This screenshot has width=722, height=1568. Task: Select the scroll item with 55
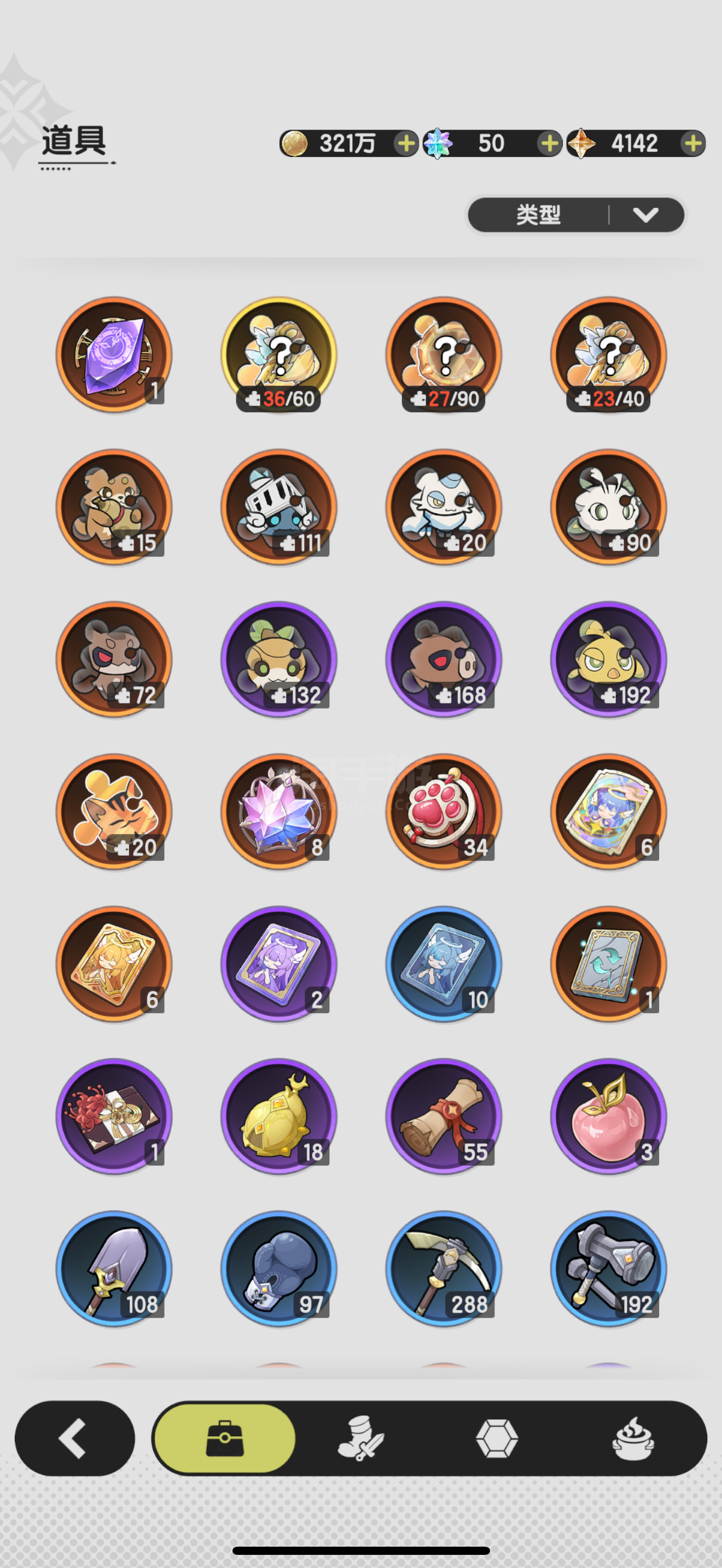click(444, 1116)
